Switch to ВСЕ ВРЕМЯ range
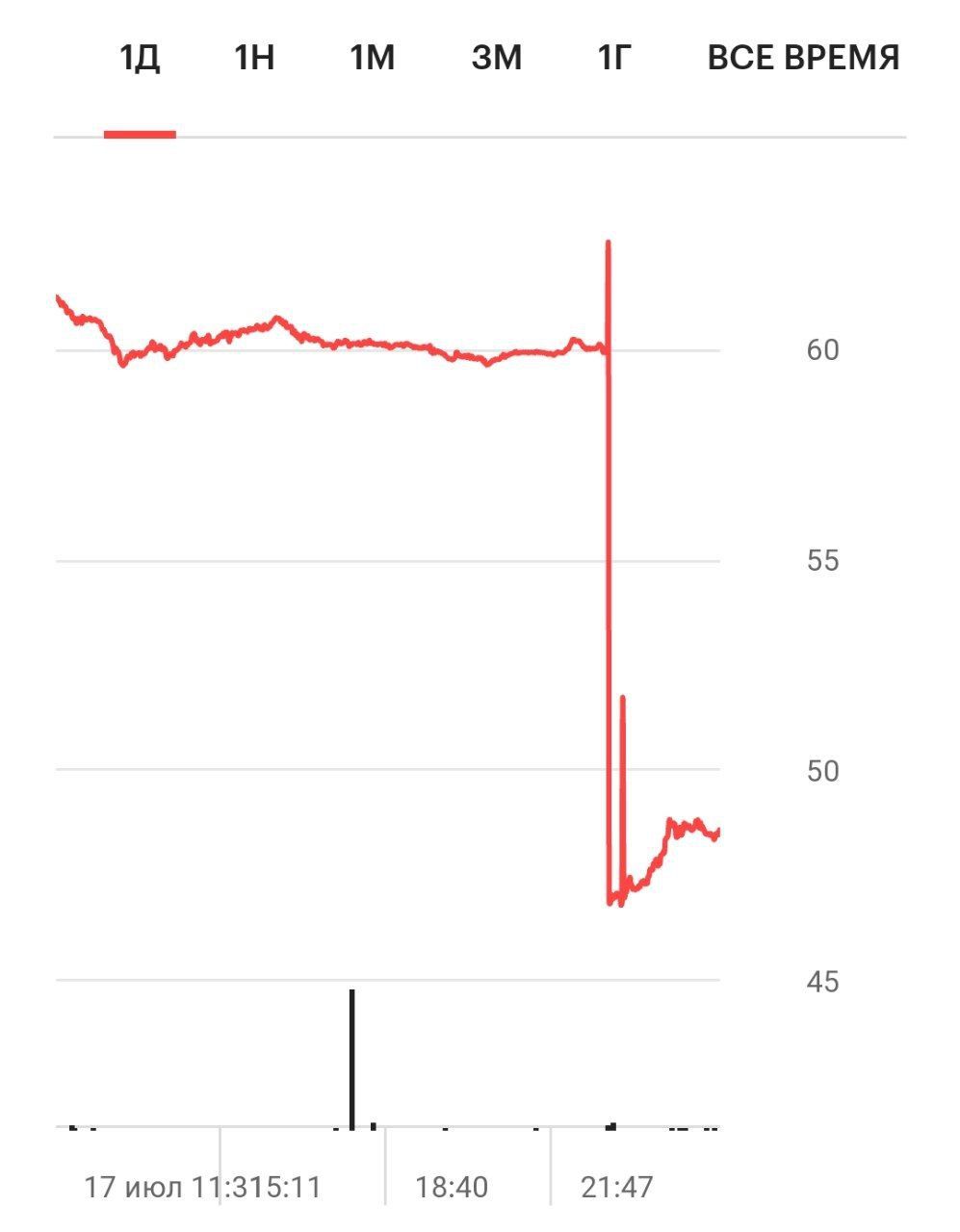Screen dimensions: 960x1232 [x=803, y=59]
